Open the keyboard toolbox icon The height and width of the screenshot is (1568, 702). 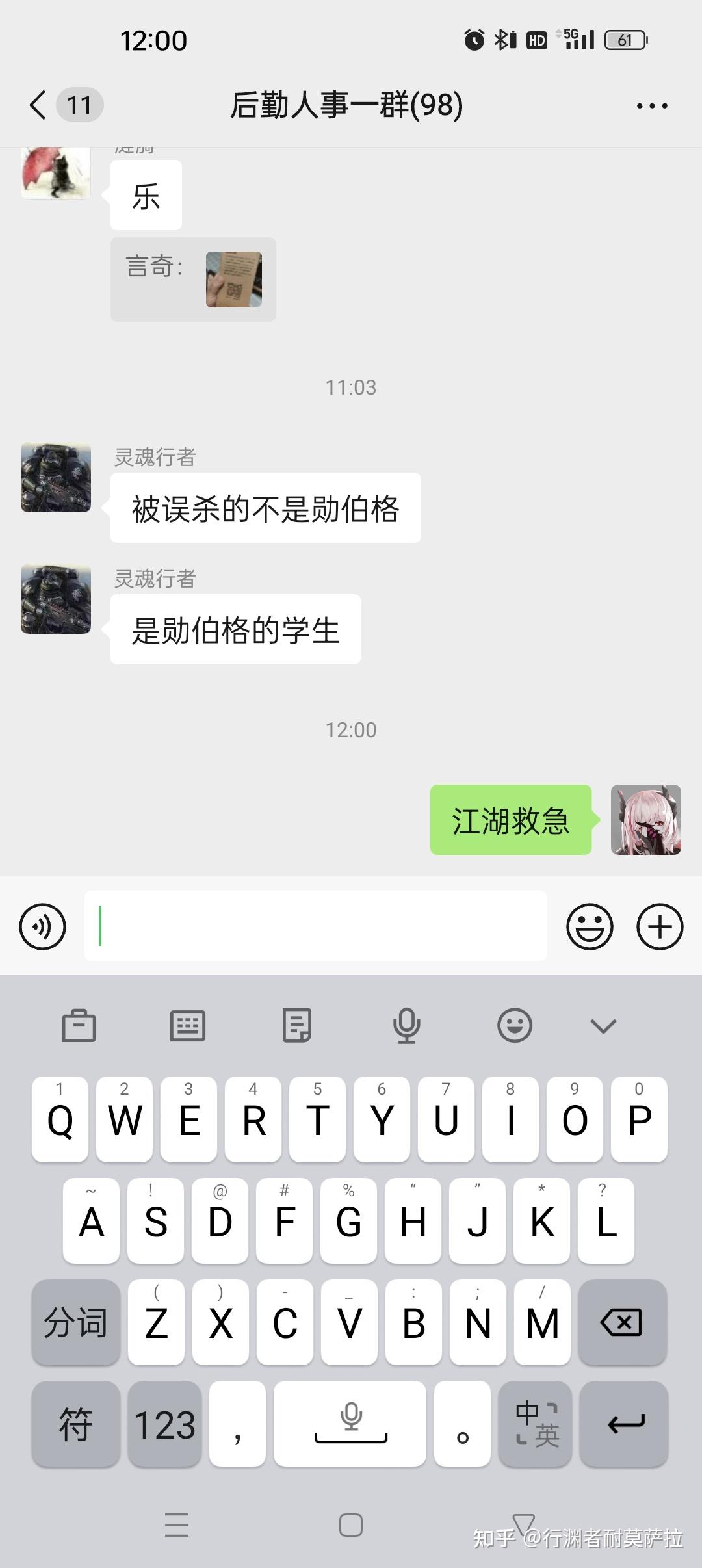pyautogui.click(x=79, y=1026)
